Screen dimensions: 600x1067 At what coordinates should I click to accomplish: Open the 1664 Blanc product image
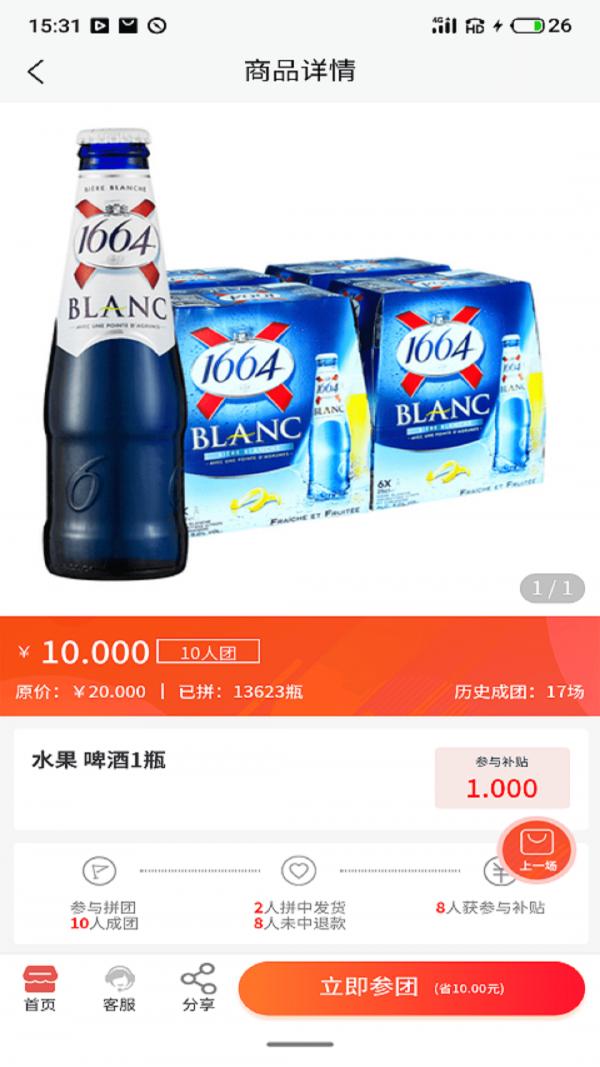click(300, 359)
